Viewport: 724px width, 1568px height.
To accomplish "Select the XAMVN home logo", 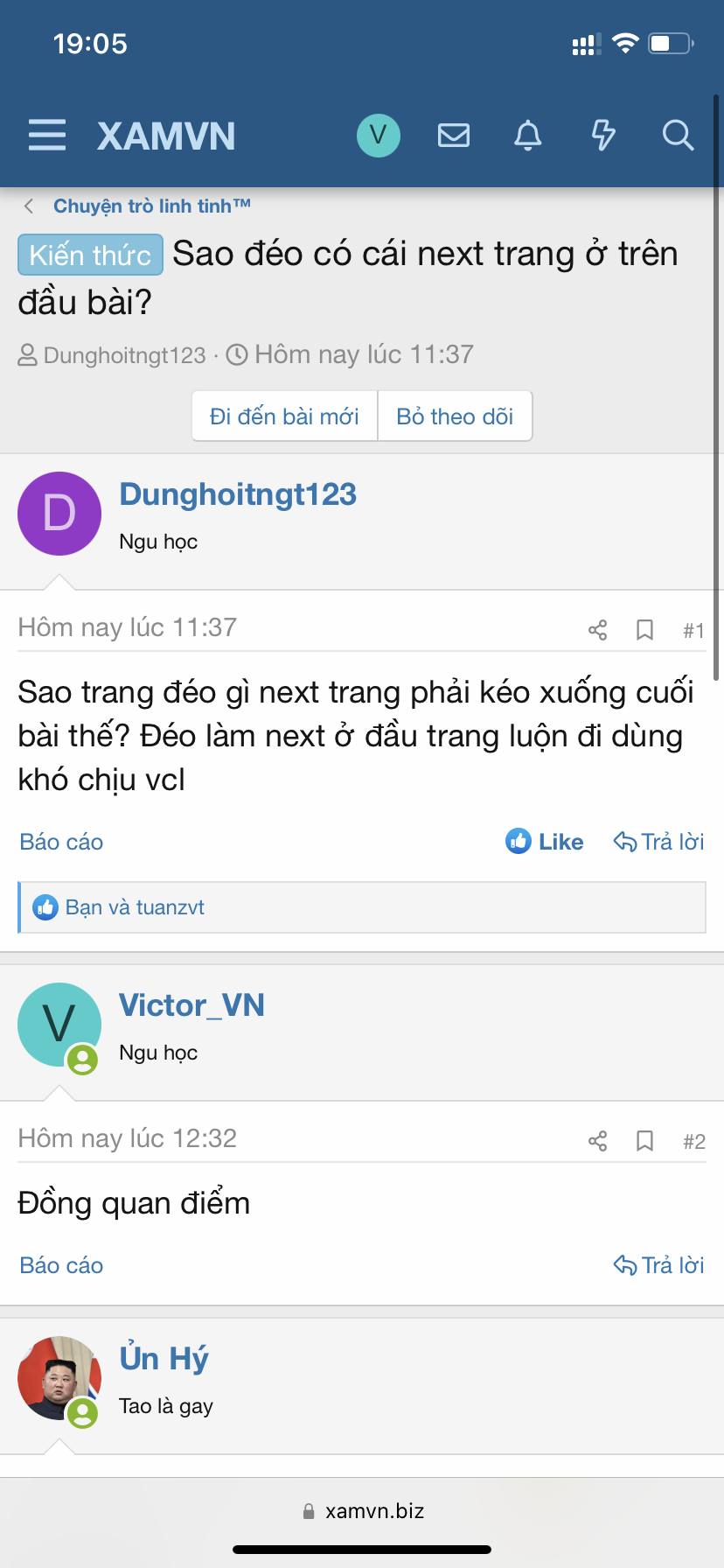I will [x=166, y=136].
